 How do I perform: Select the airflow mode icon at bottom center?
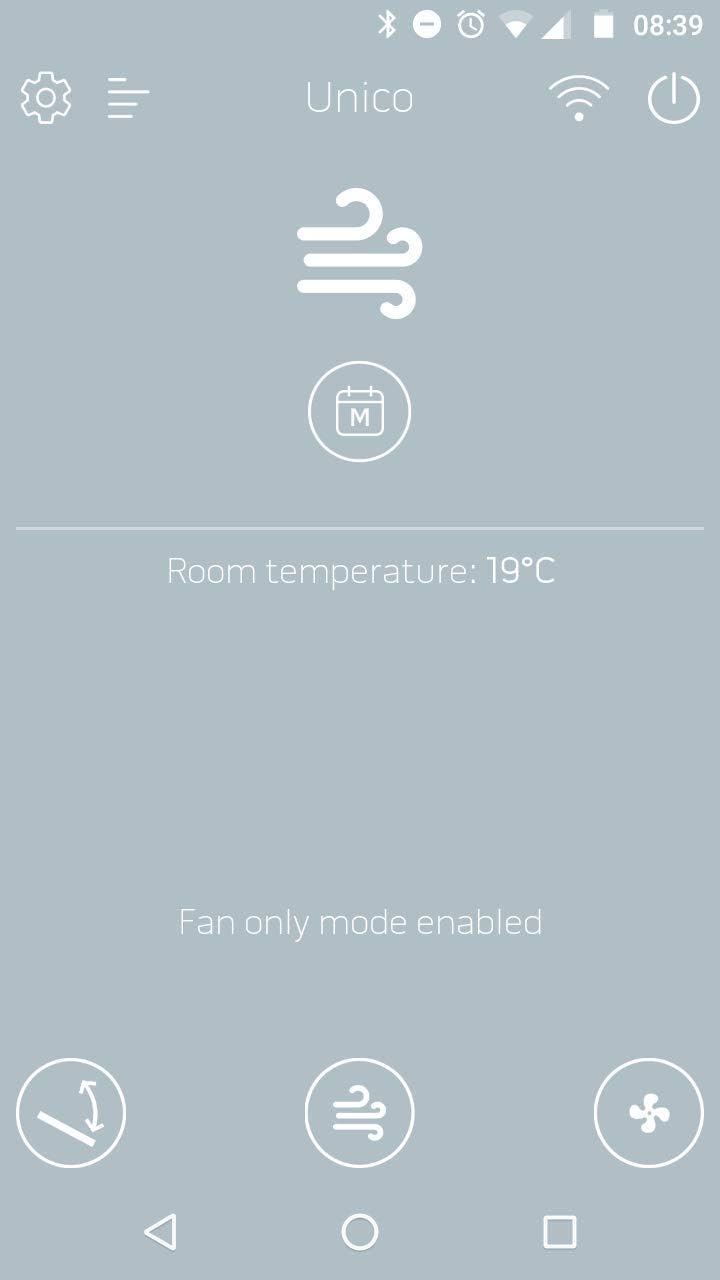(x=359, y=1112)
